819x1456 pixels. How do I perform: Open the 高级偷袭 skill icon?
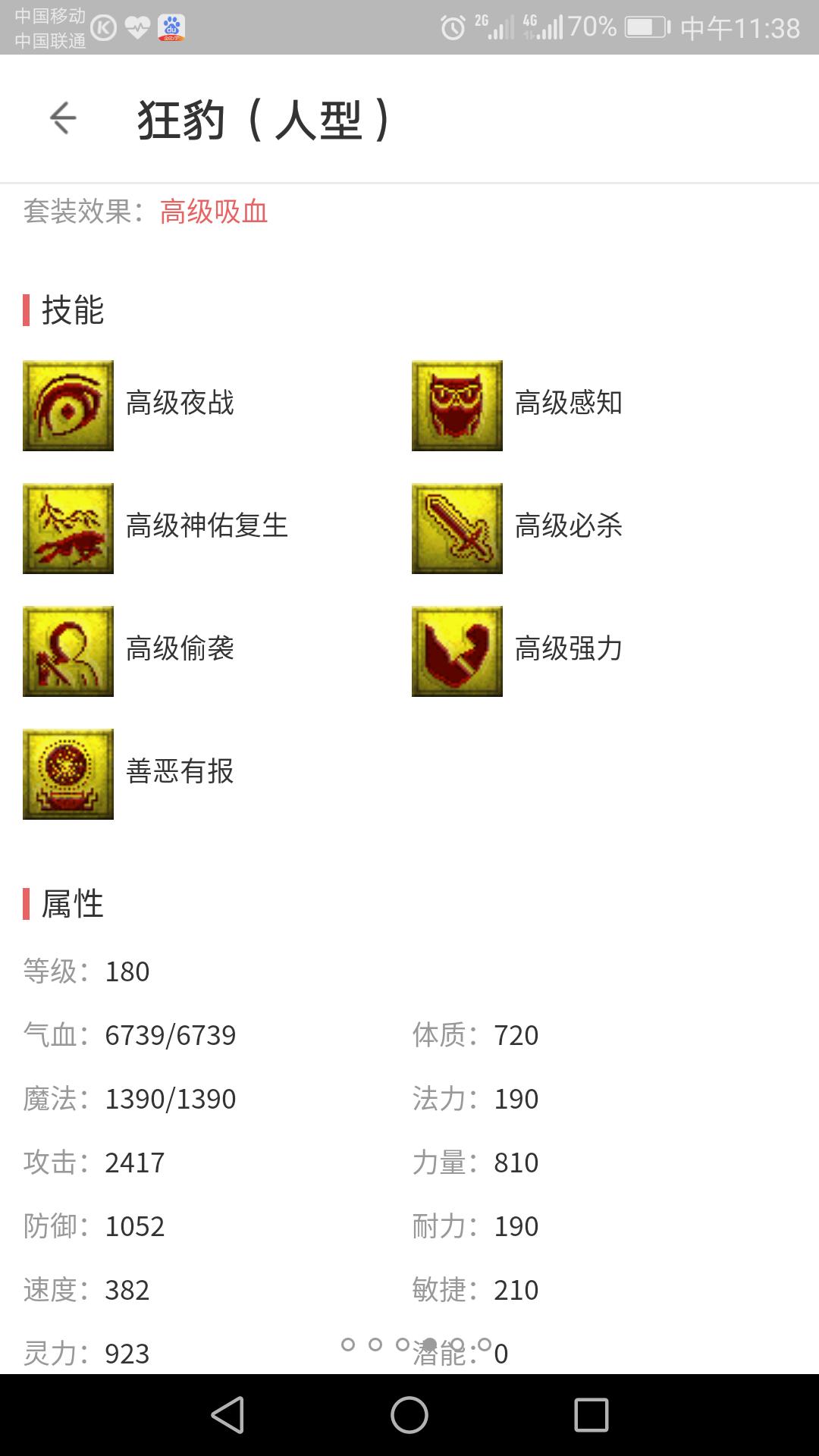point(68,651)
